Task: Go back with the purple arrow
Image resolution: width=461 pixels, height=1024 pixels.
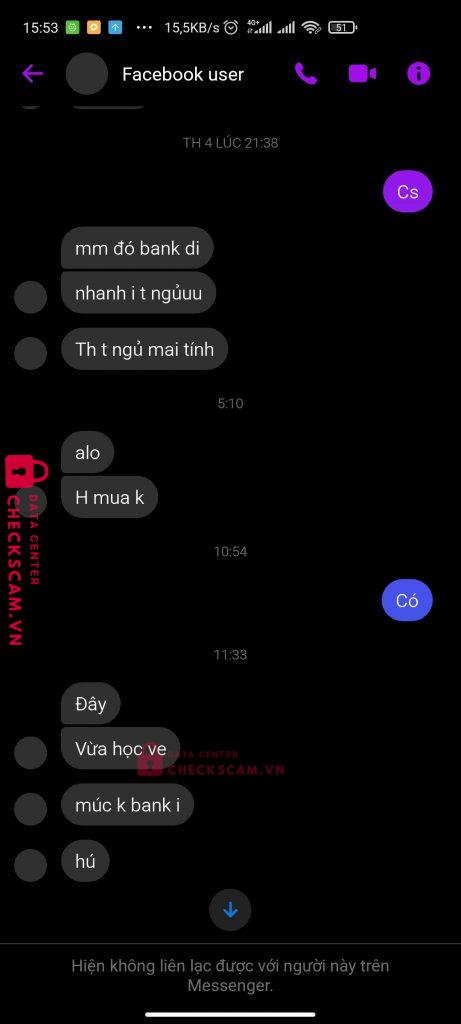Action: tap(33, 74)
